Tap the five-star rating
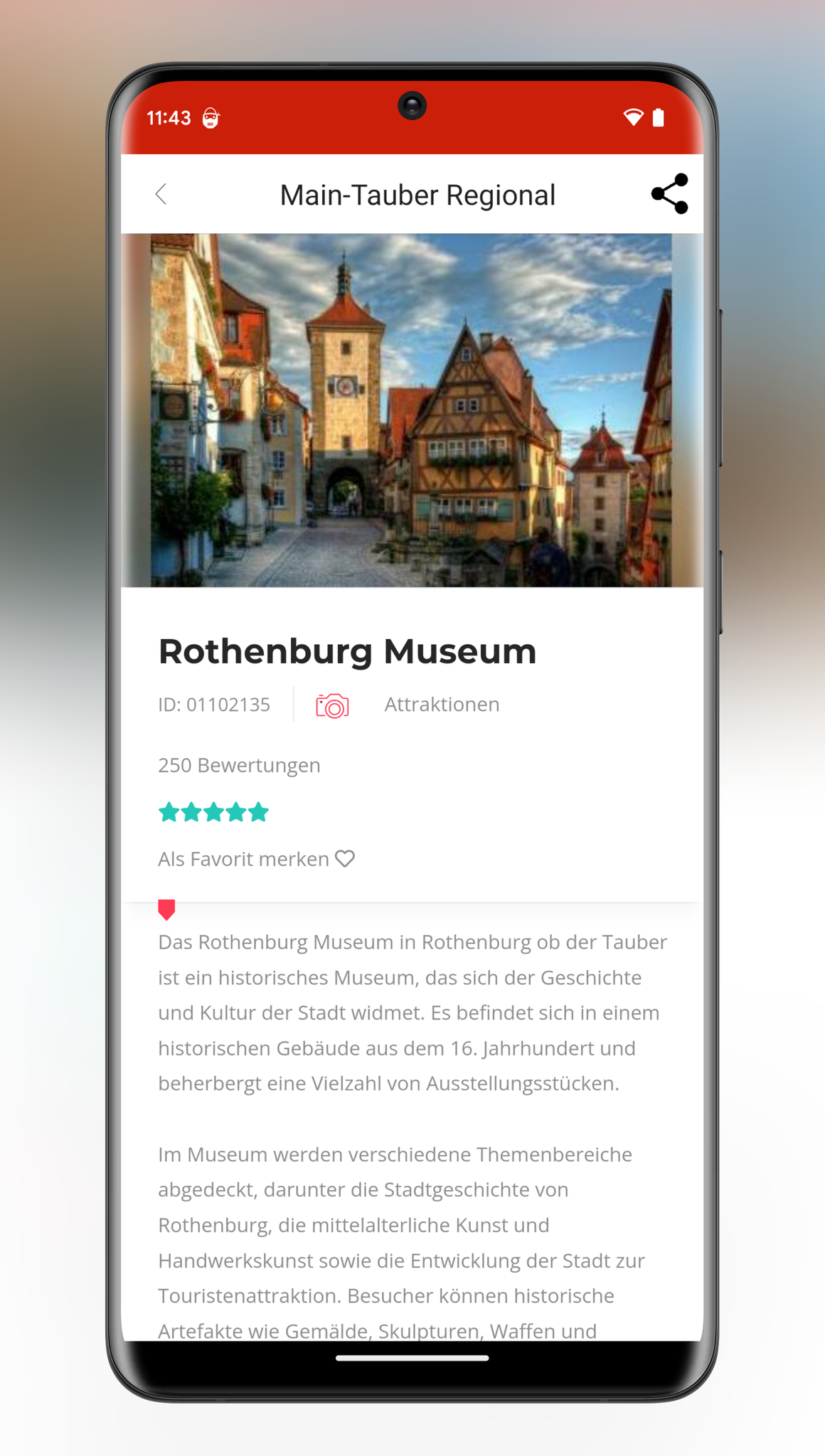The height and width of the screenshot is (1456, 825). pos(213,812)
